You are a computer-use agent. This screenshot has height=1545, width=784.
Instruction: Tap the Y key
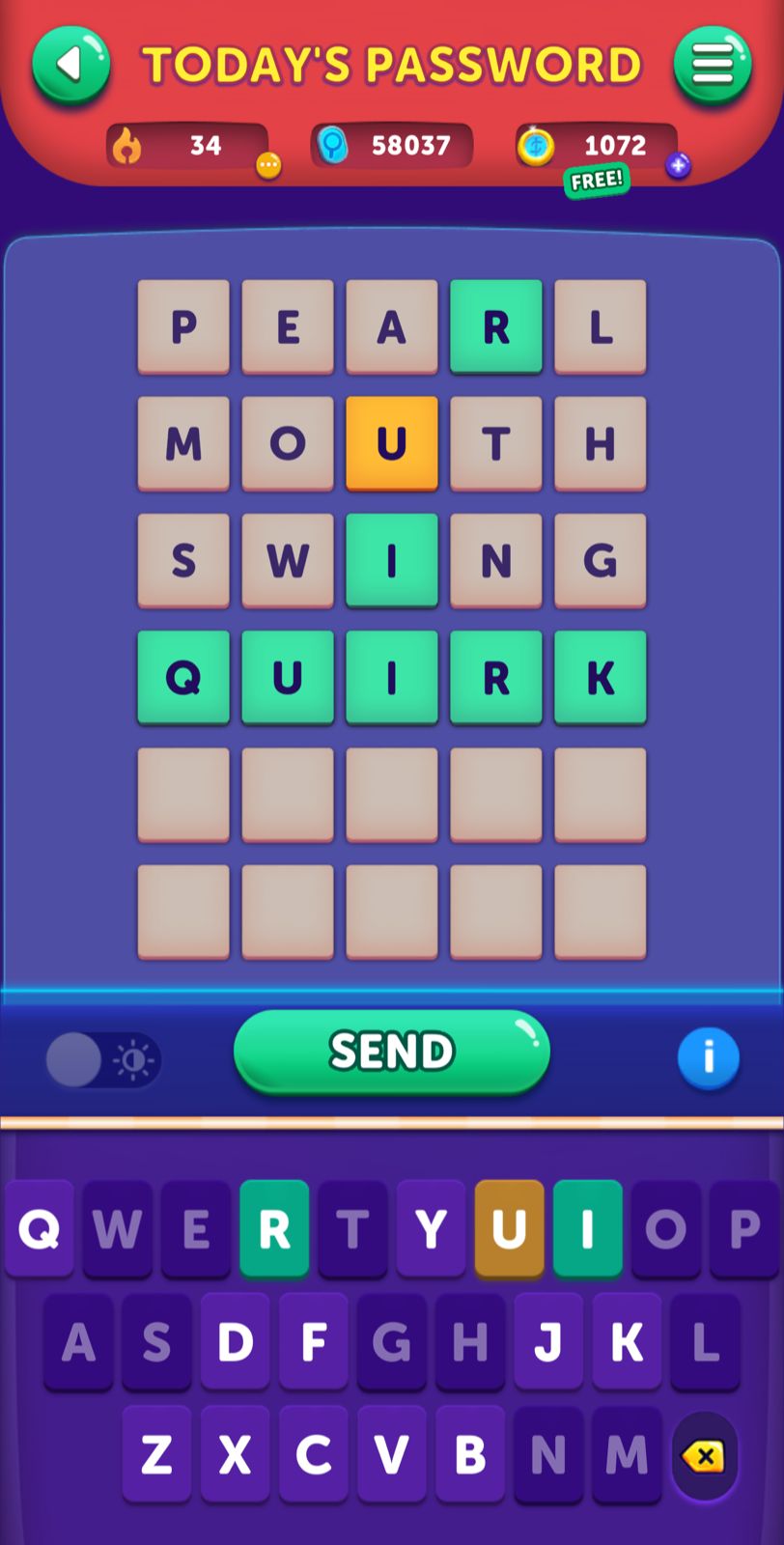431,1229
